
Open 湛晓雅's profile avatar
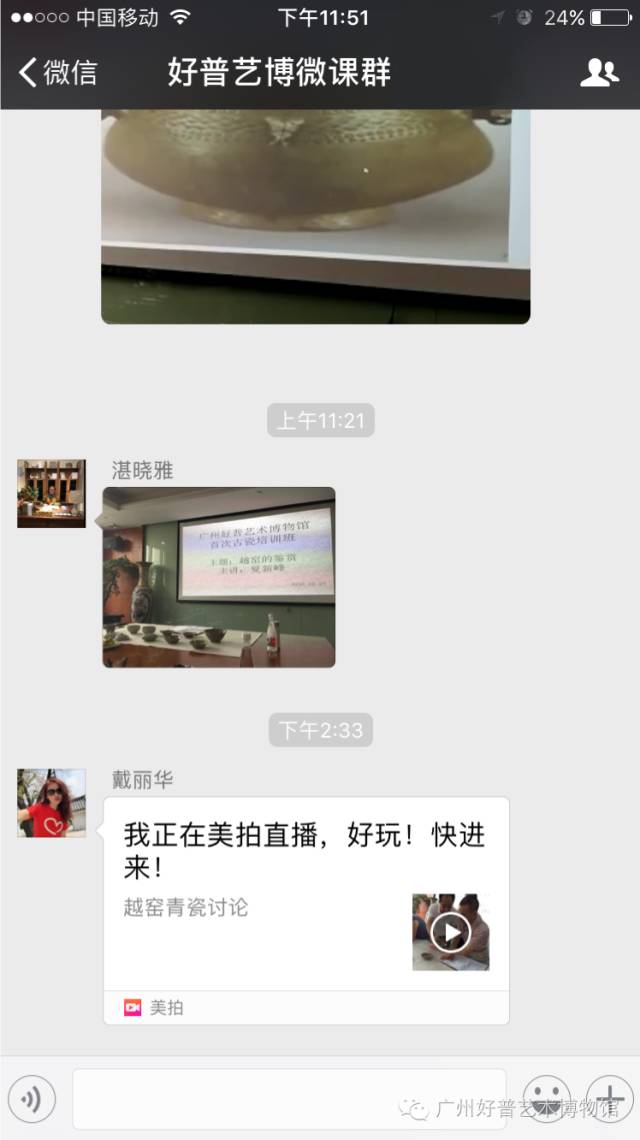click(x=51, y=493)
